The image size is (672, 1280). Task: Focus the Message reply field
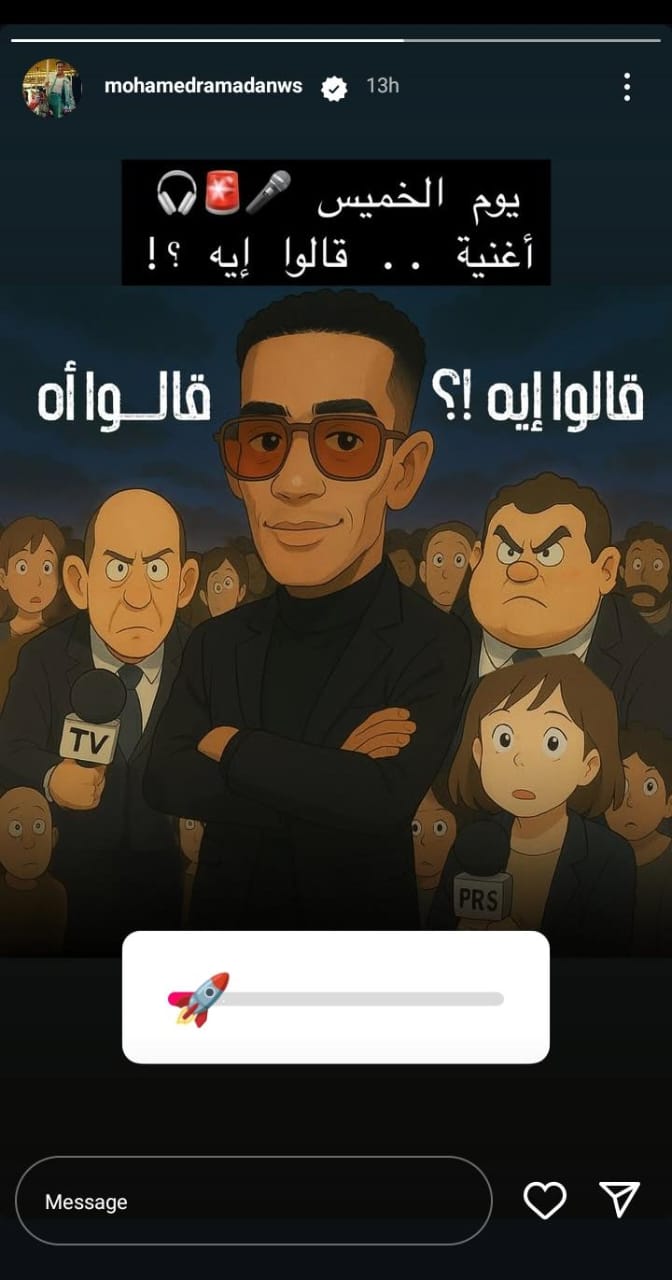253,1201
